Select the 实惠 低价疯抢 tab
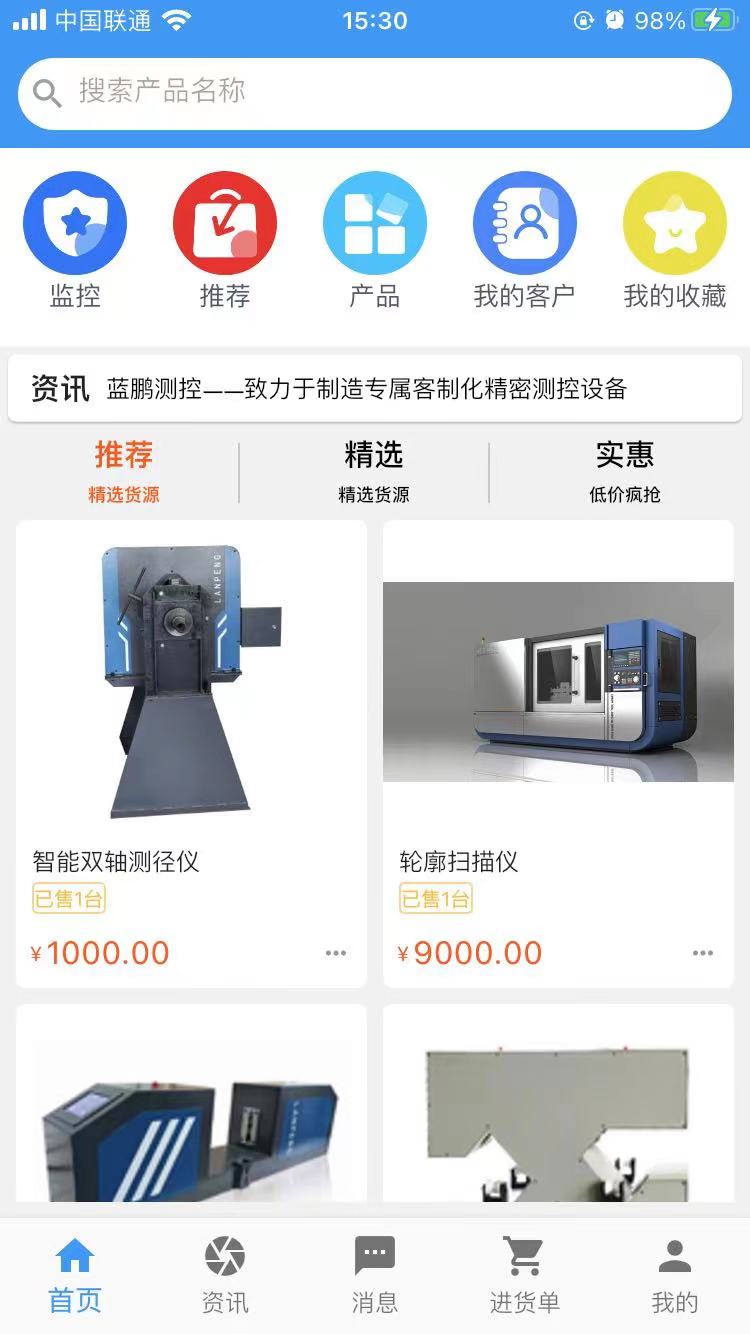 (625, 471)
